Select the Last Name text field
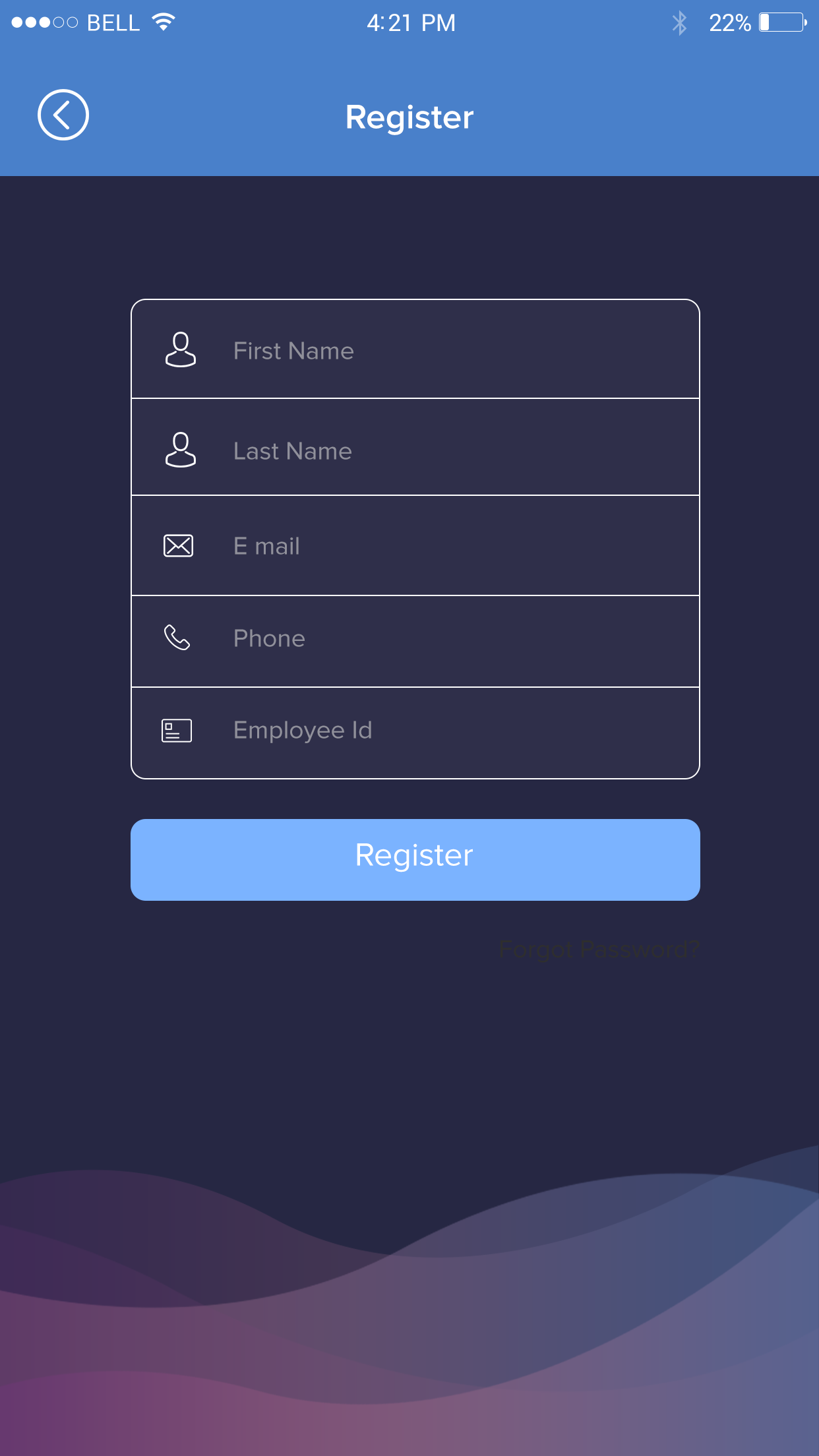This screenshot has height=1456, width=819. pos(415,447)
